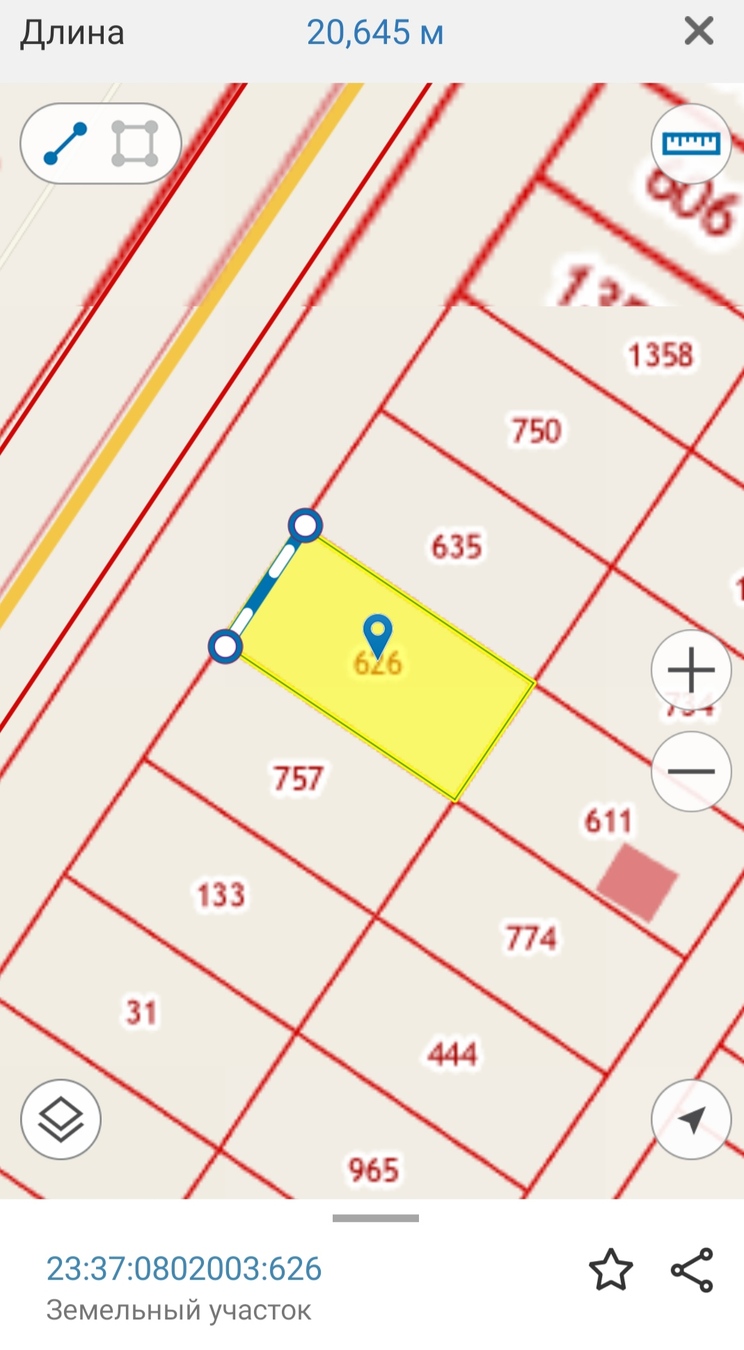Screen dimensions: 744x1350
Task: Zoom out the map with minus button
Action: click(691, 771)
